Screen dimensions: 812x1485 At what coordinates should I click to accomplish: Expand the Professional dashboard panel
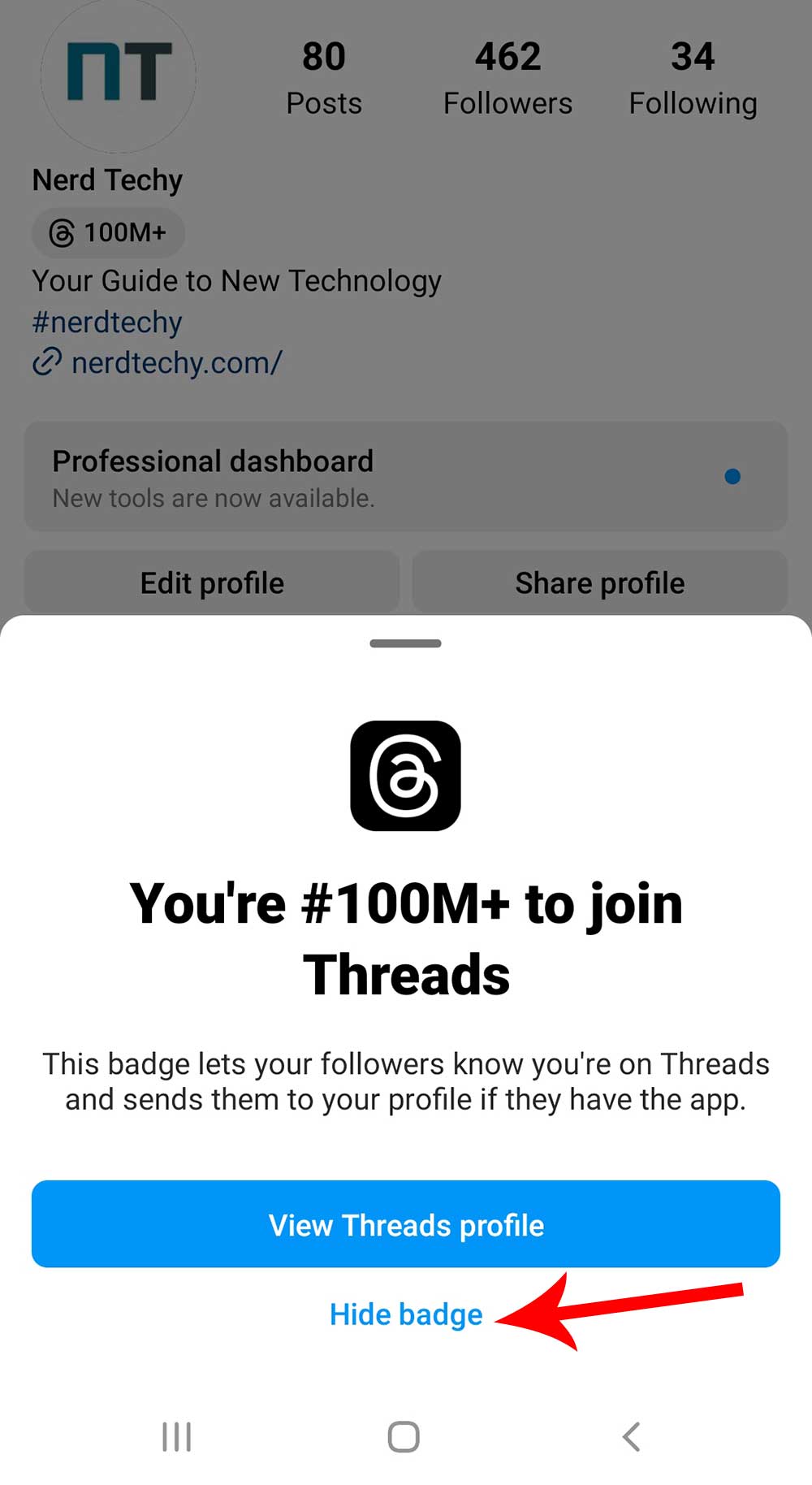[405, 478]
